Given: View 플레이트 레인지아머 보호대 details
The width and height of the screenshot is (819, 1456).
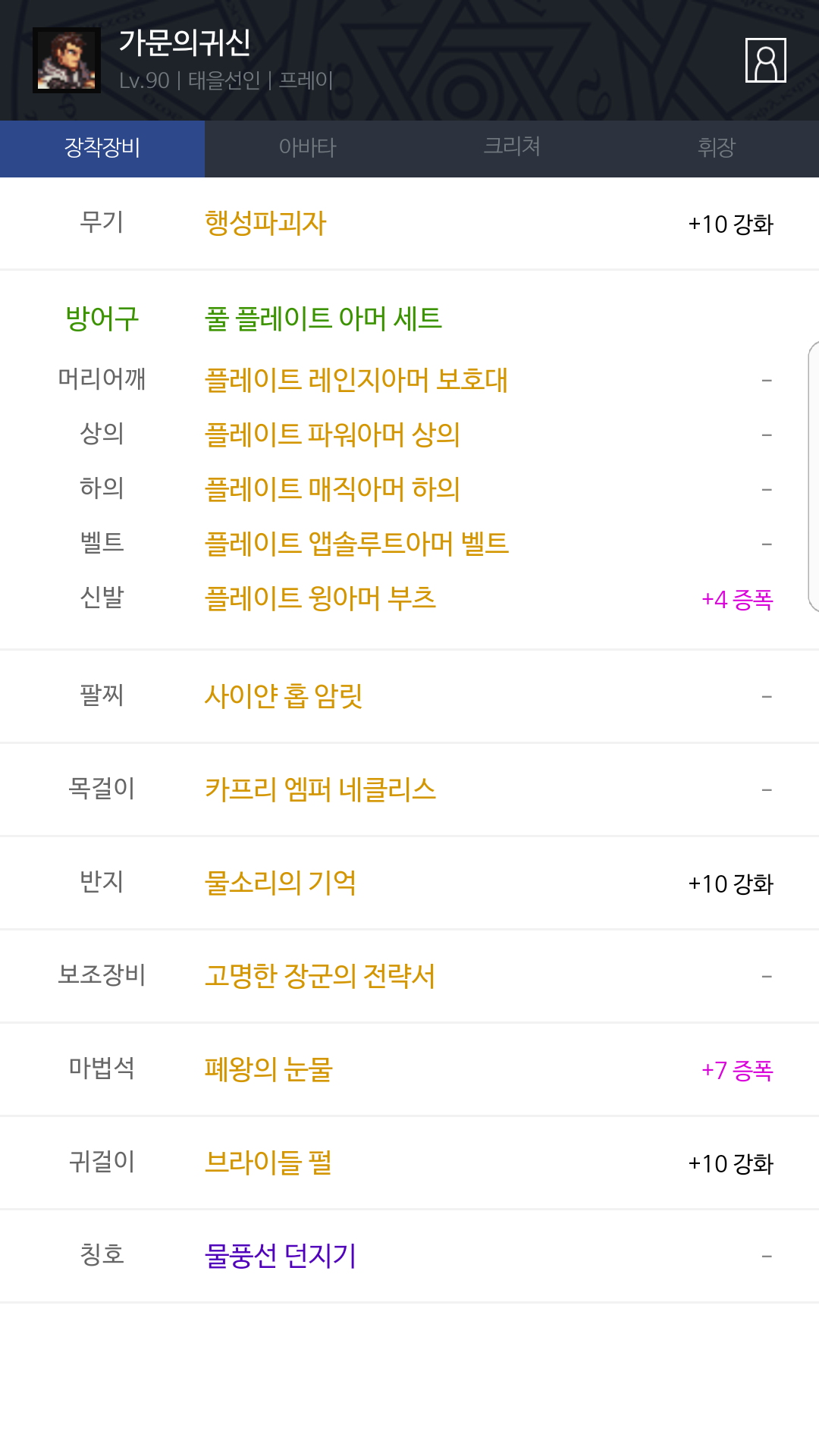Looking at the screenshot, I should click(356, 380).
